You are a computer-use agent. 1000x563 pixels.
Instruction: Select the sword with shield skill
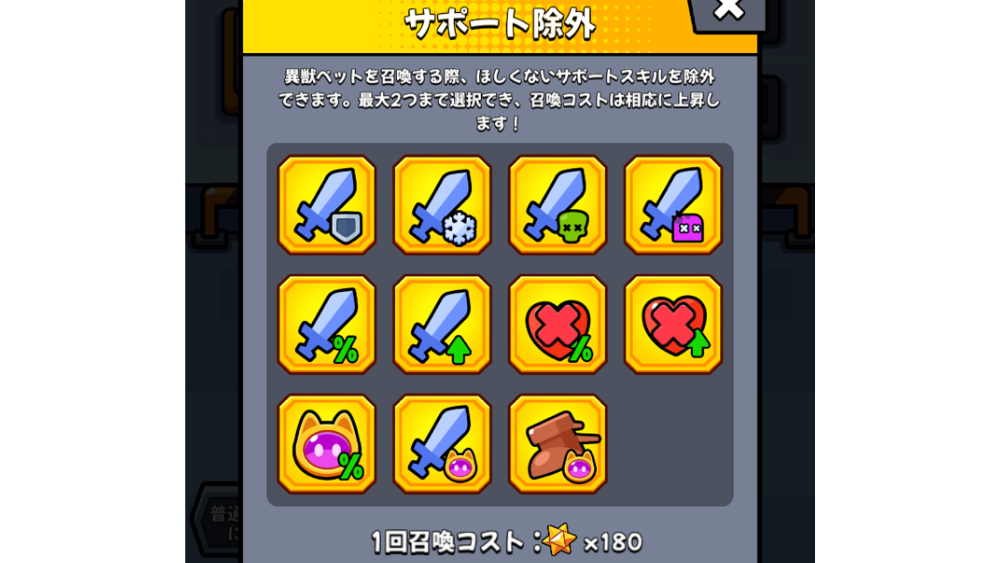pos(327,205)
